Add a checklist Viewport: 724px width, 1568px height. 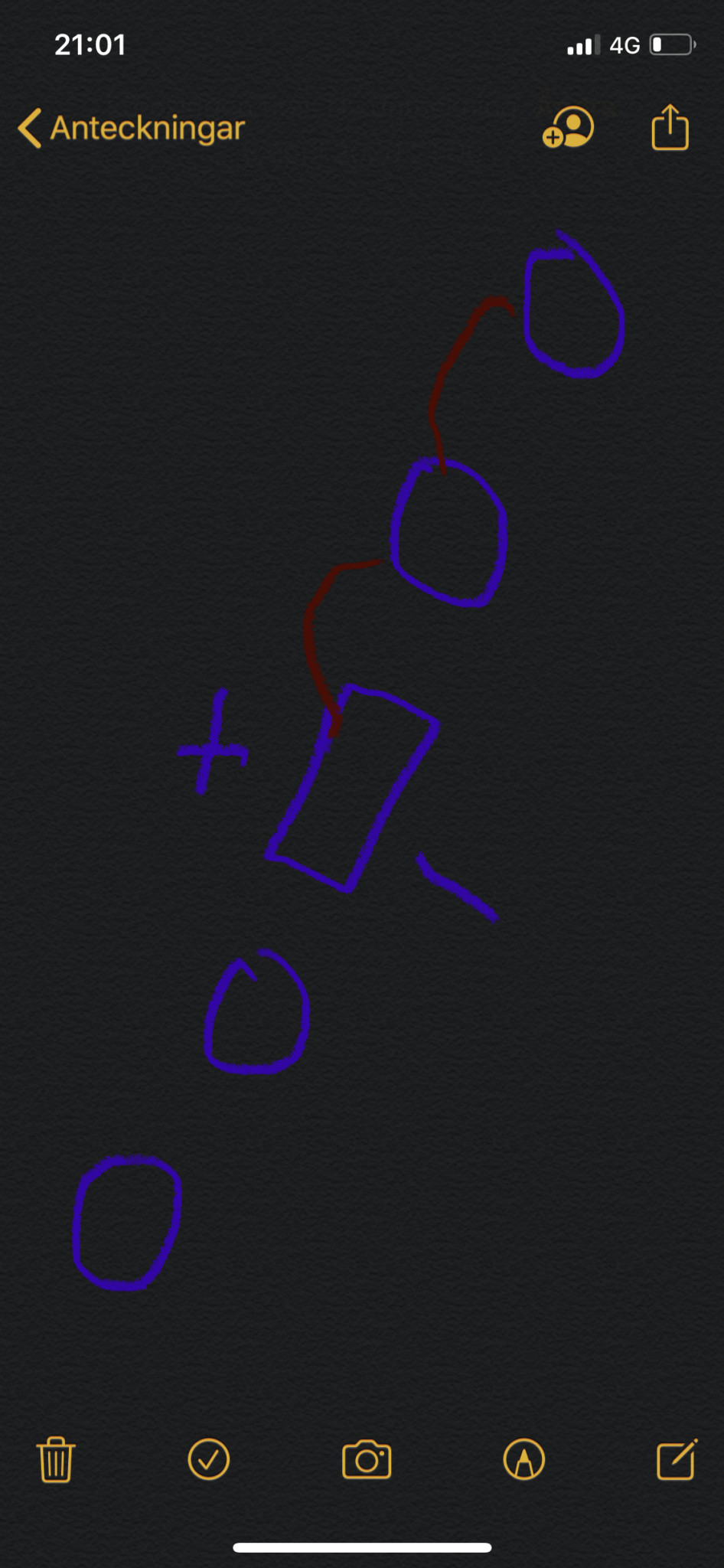pyautogui.click(x=209, y=1459)
